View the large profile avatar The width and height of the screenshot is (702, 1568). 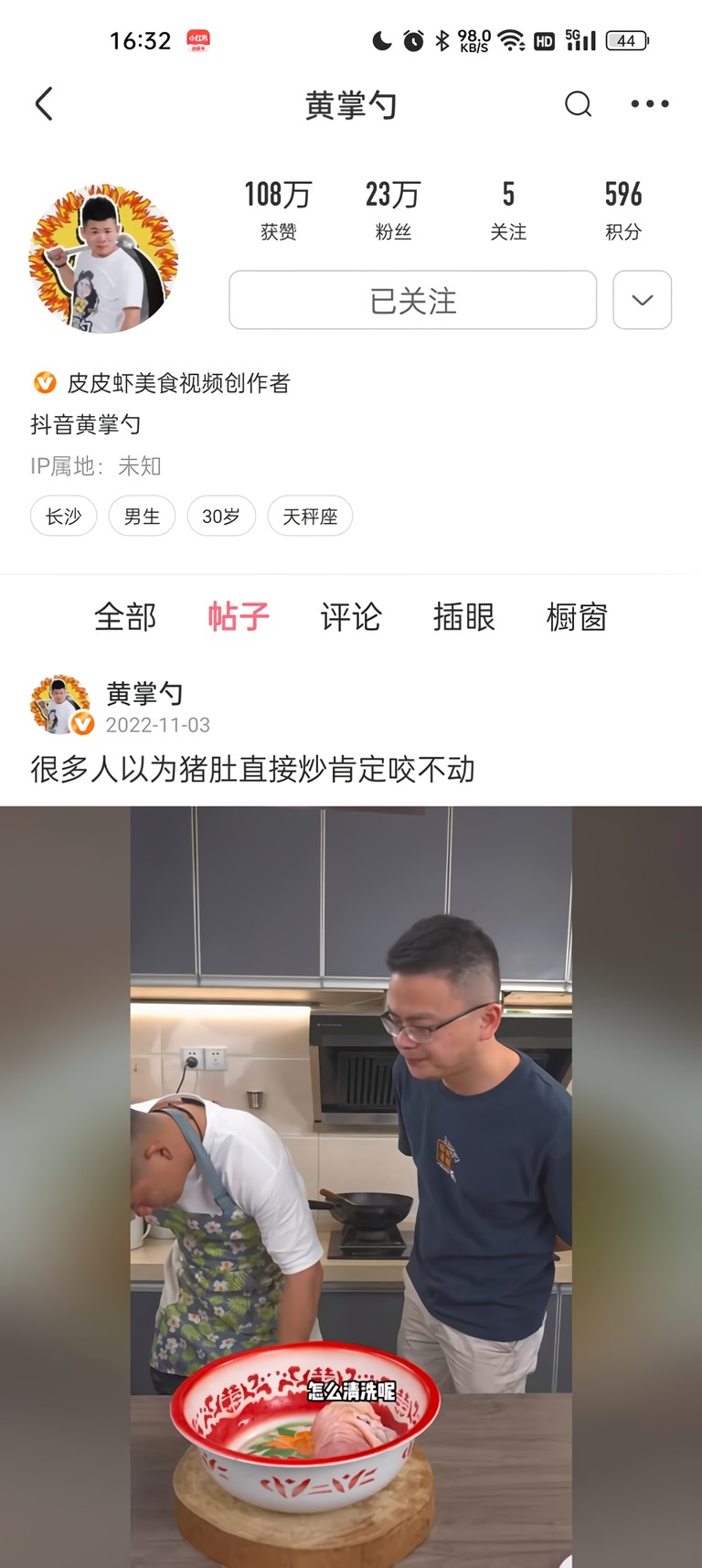(x=103, y=259)
